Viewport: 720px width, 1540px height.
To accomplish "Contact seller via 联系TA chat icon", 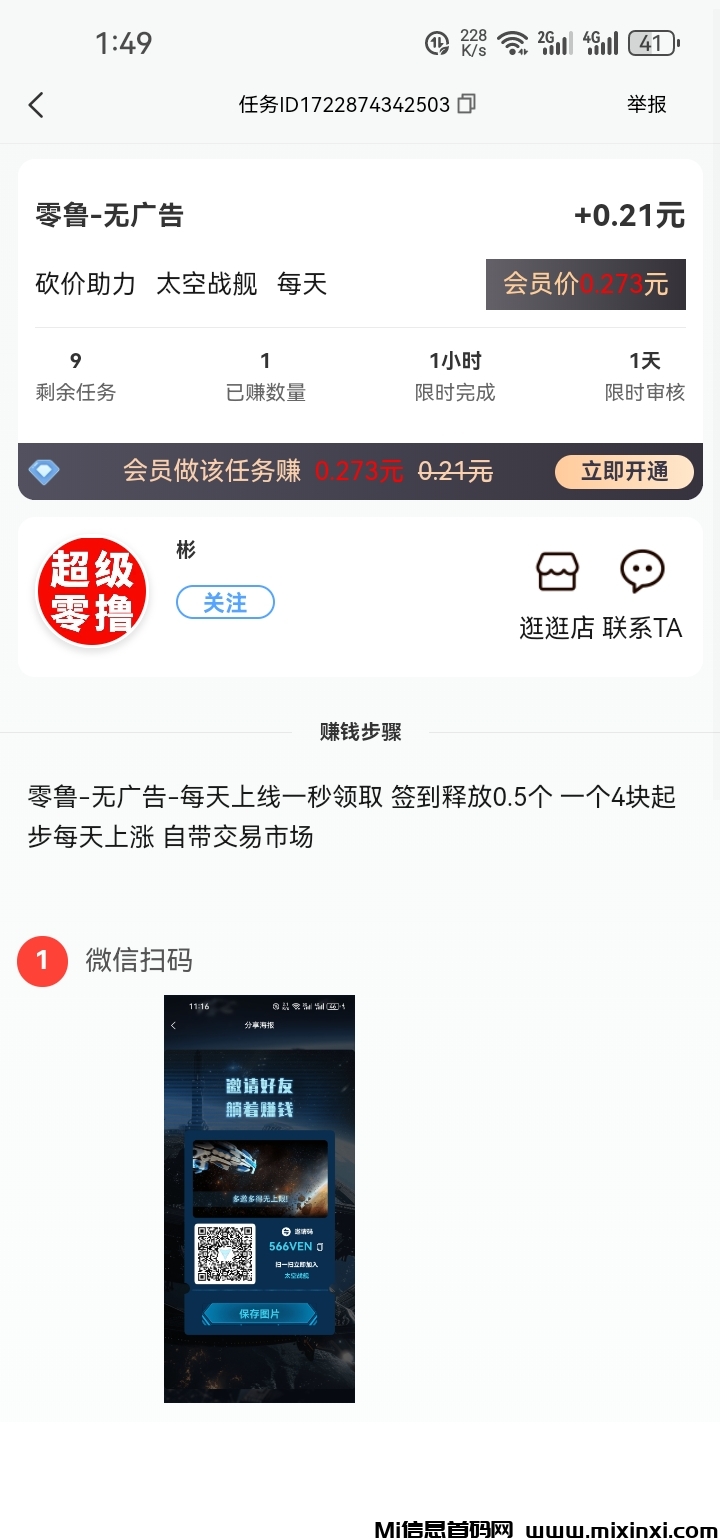I will click(x=643, y=572).
